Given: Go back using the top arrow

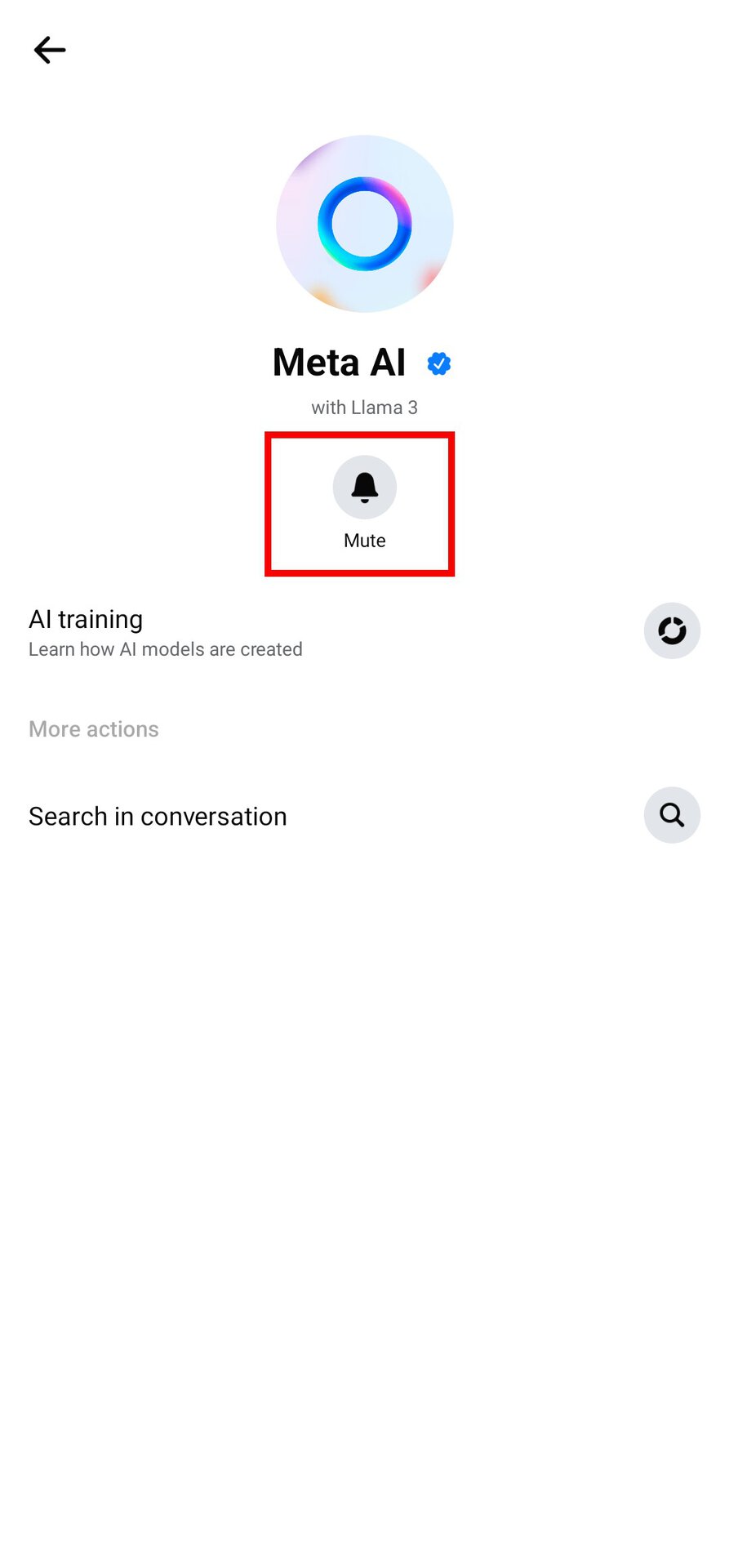Looking at the screenshot, I should pyautogui.click(x=50, y=50).
